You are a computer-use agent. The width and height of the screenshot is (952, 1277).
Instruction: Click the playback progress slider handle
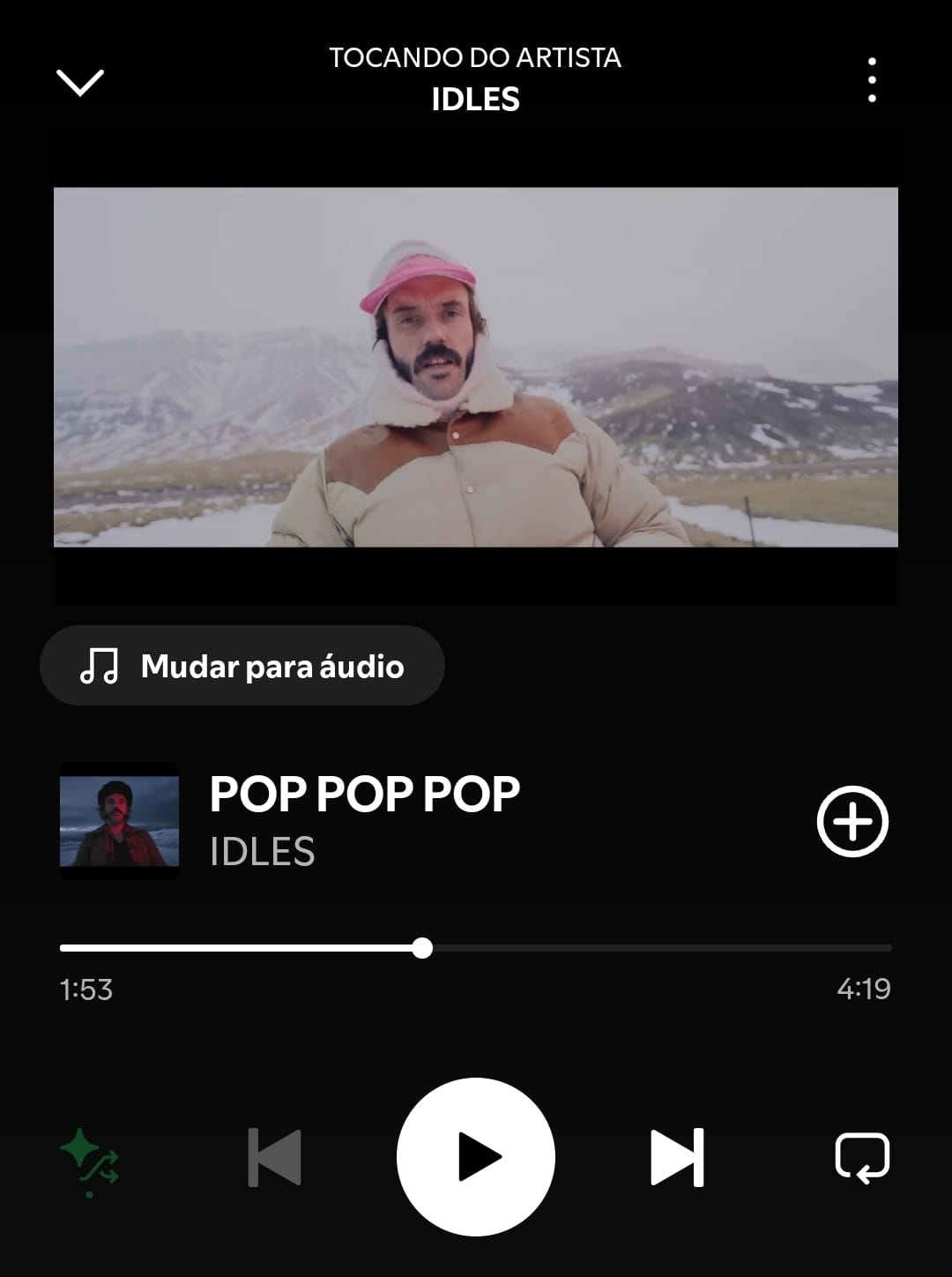(x=424, y=948)
